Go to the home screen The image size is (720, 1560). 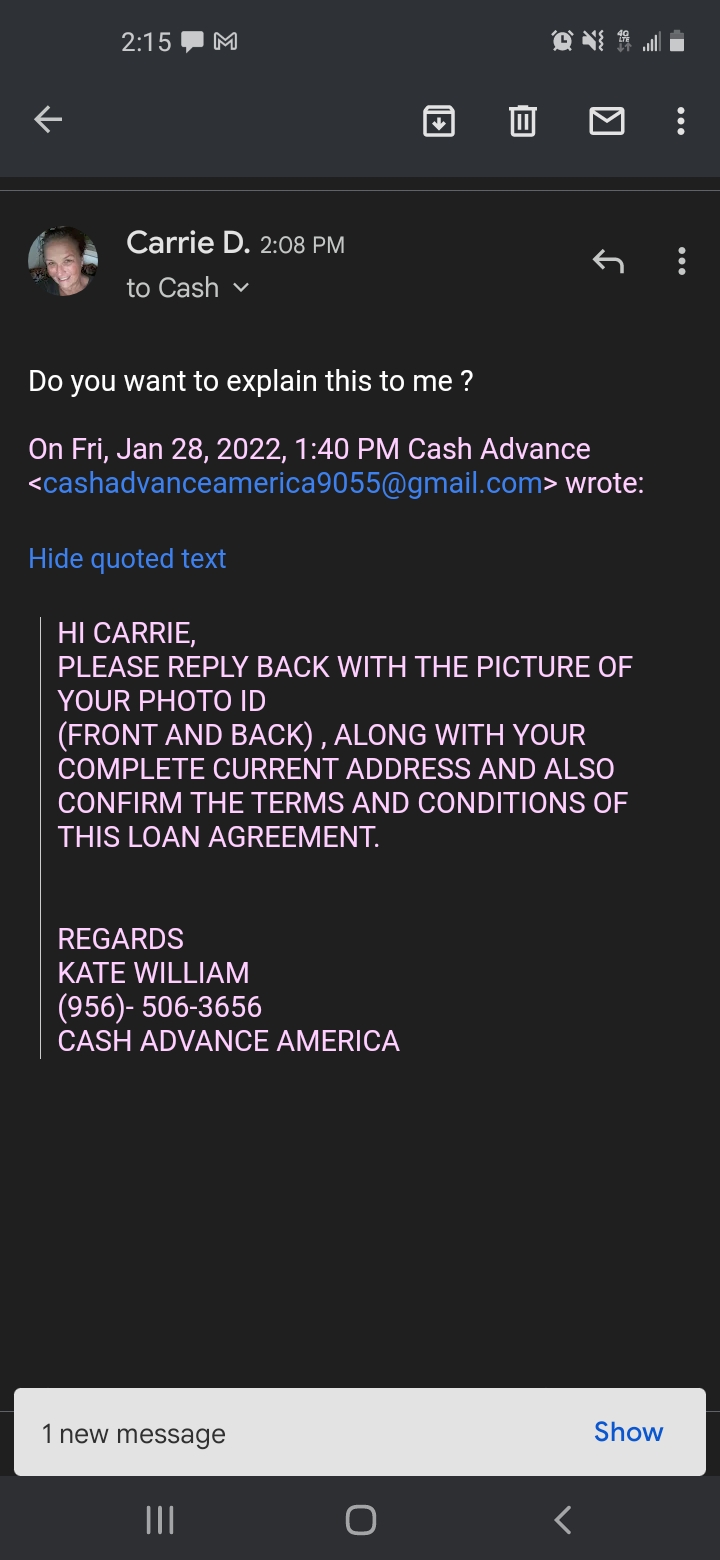[x=360, y=1520]
